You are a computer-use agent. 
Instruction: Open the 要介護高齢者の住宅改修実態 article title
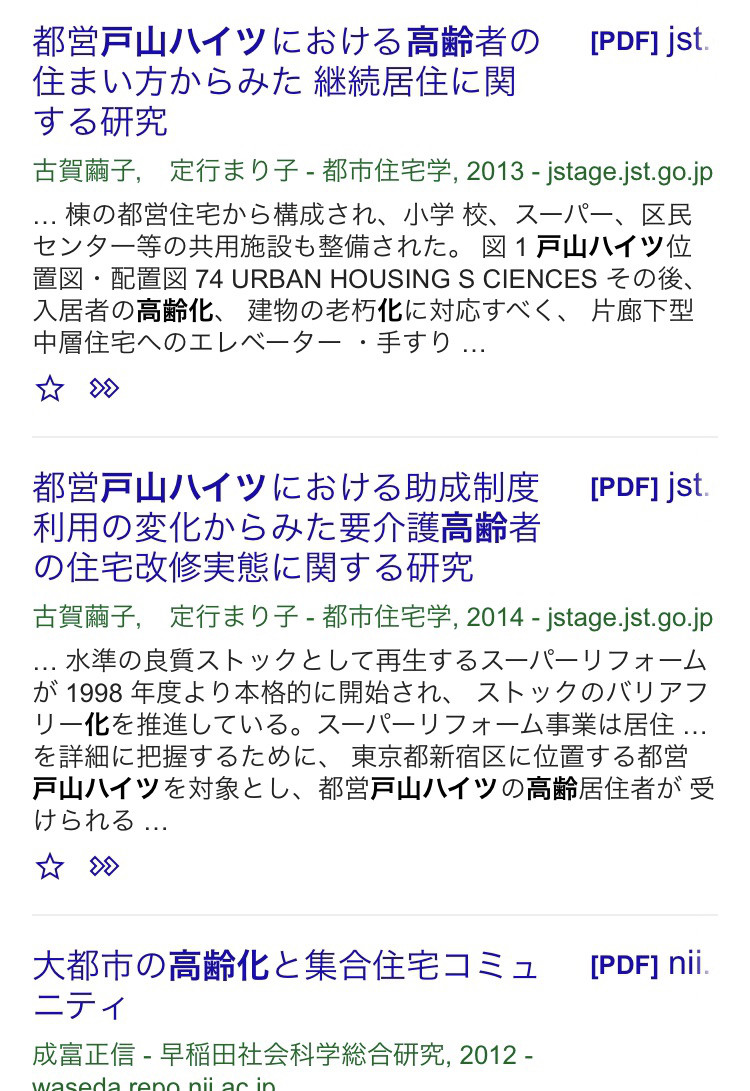(285, 528)
